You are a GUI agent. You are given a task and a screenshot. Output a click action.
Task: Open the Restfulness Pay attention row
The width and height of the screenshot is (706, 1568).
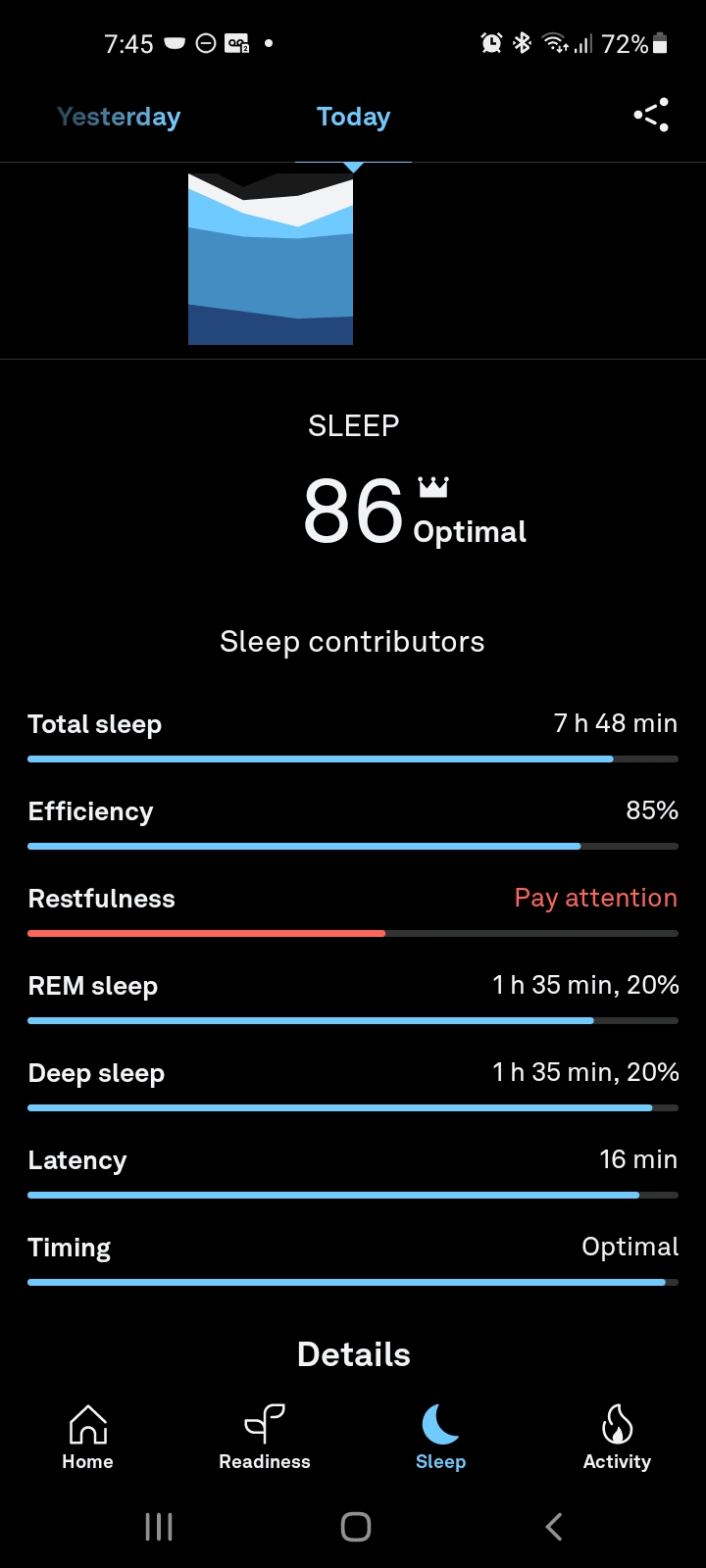click(353, 910)
